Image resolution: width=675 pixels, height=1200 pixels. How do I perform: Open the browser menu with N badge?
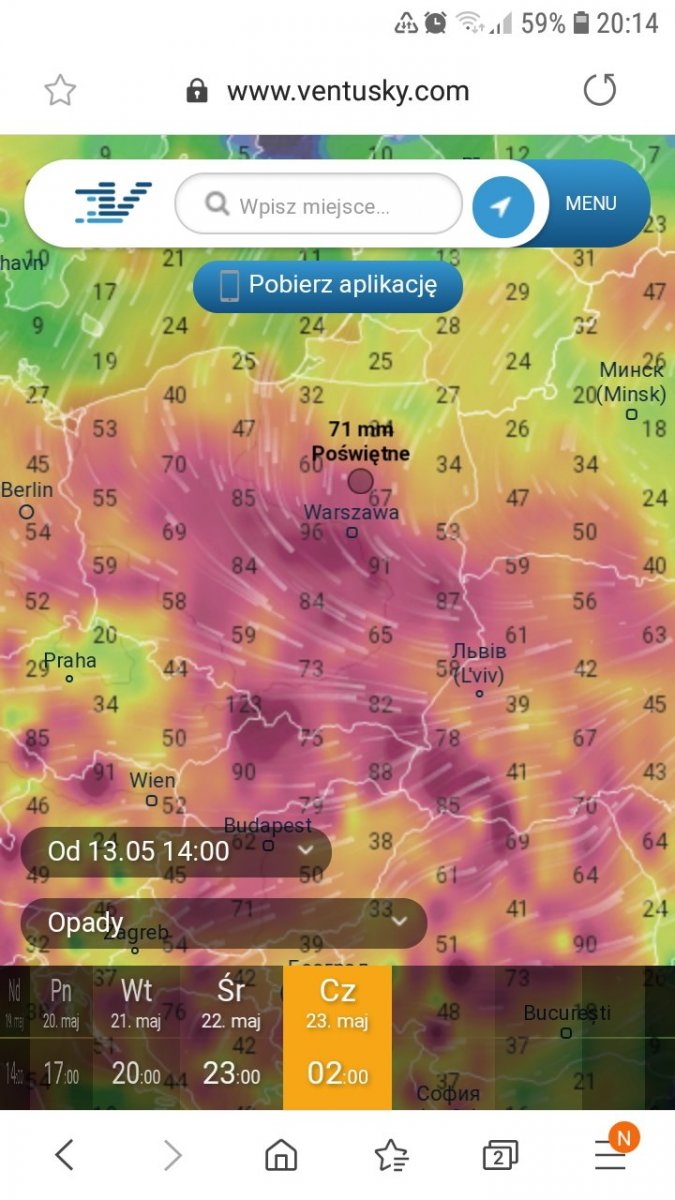click(611, 1155)
